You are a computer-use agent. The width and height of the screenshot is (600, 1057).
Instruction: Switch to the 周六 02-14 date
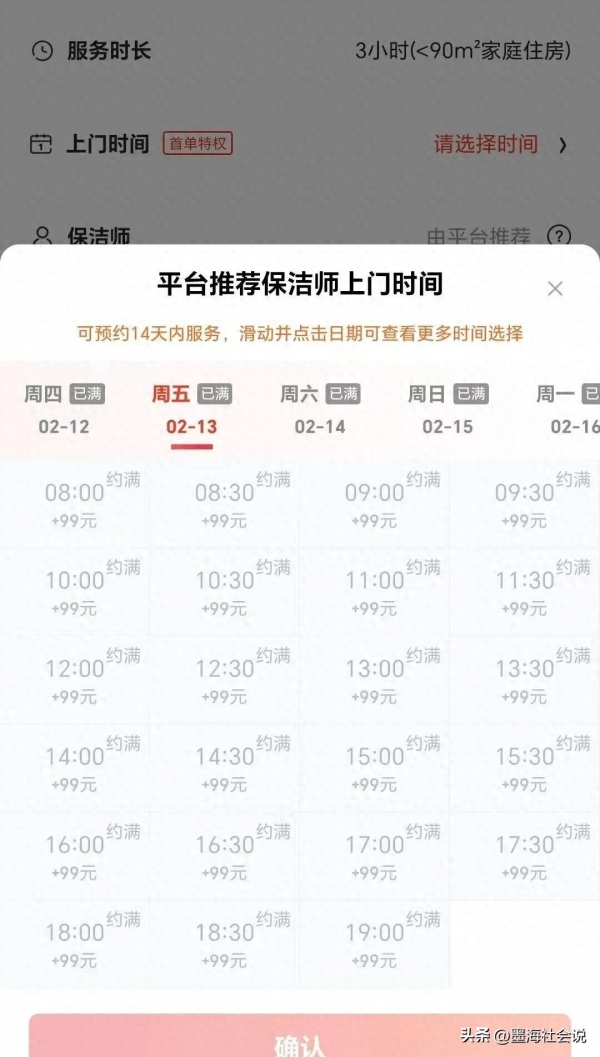click(x=319, y=410)
